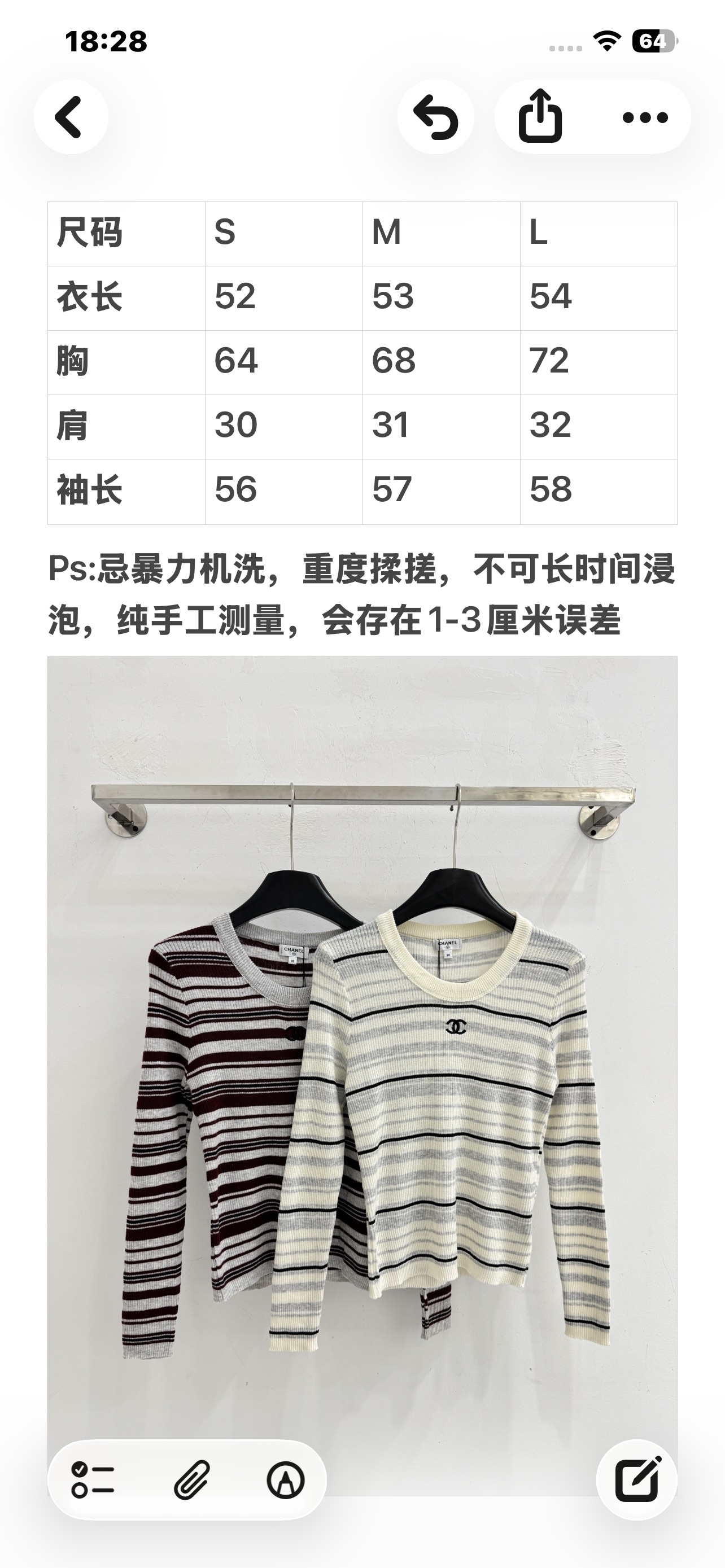
Task: Compose a new note
Action: click(x=637, y=1480)
